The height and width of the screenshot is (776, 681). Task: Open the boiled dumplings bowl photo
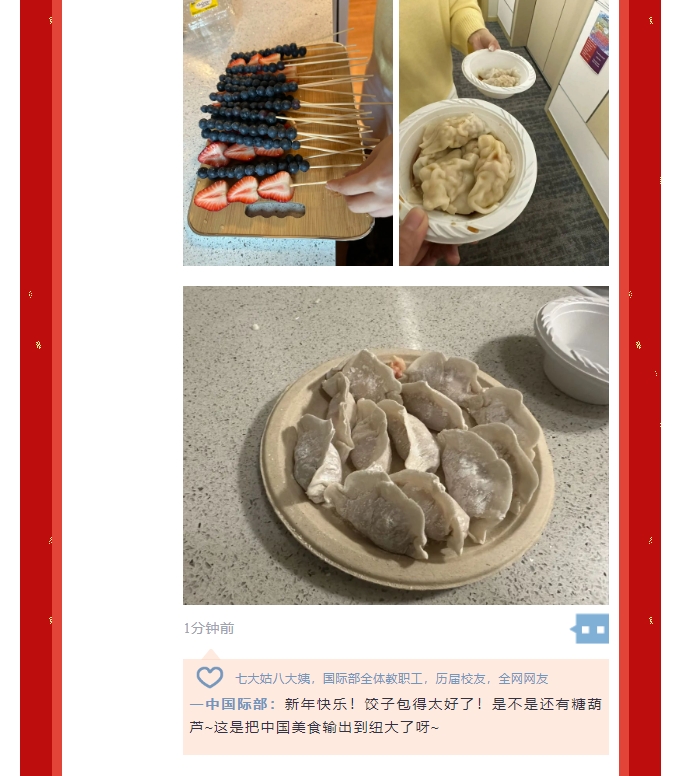tap(503, 132)
